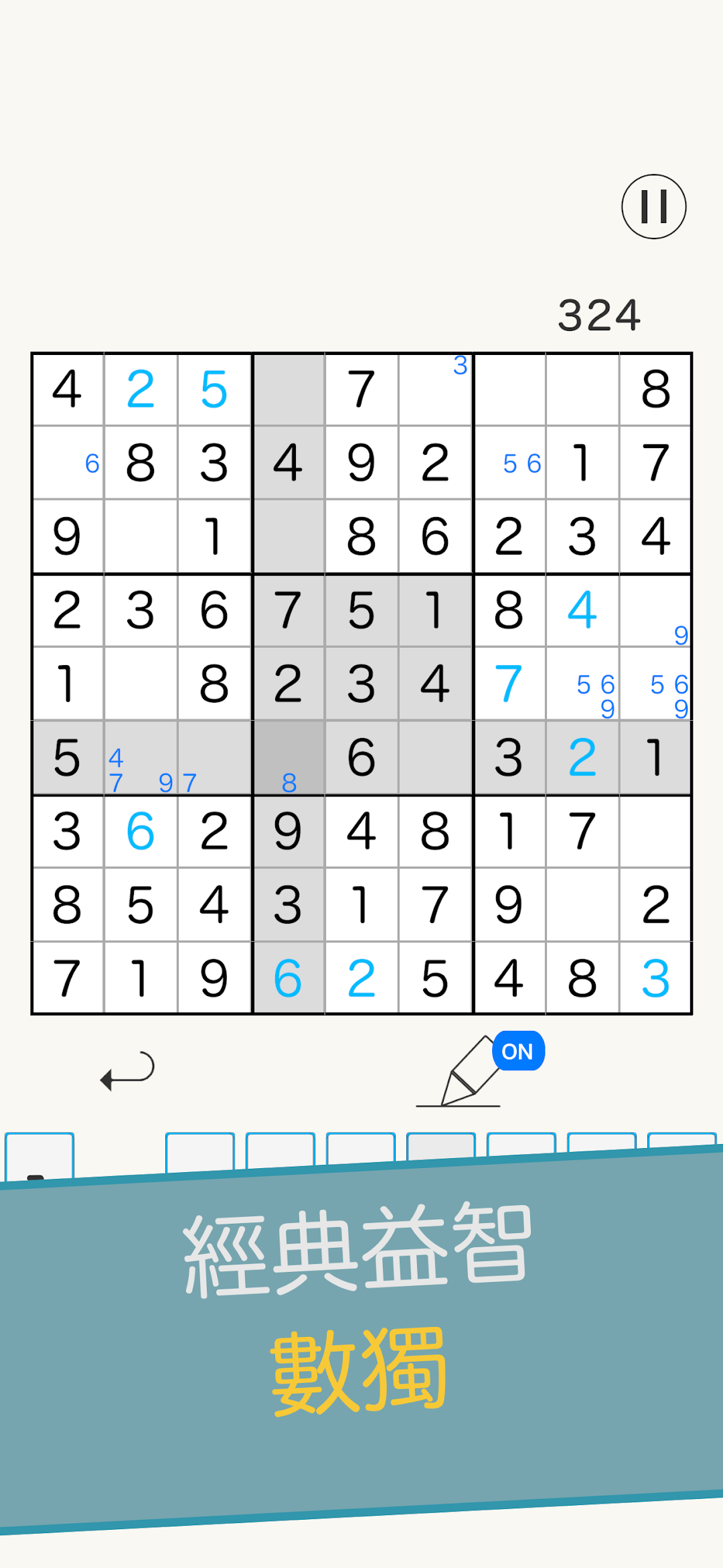Pause the sudoku game
The image size is (723, 1568).
pos(654,206)
